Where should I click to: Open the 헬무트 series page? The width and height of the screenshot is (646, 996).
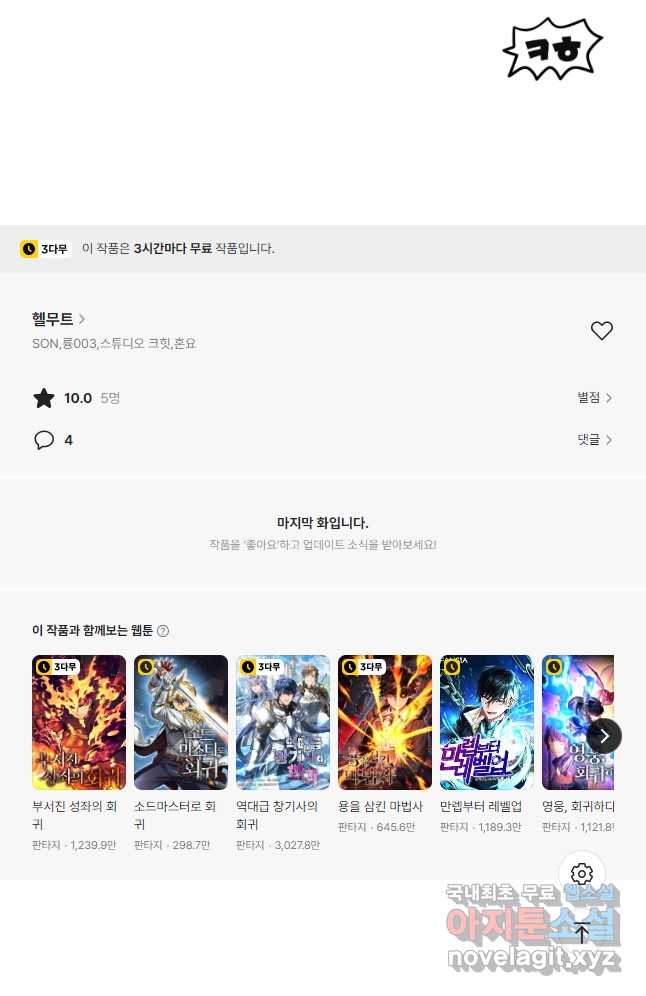(x=58, y=319)
